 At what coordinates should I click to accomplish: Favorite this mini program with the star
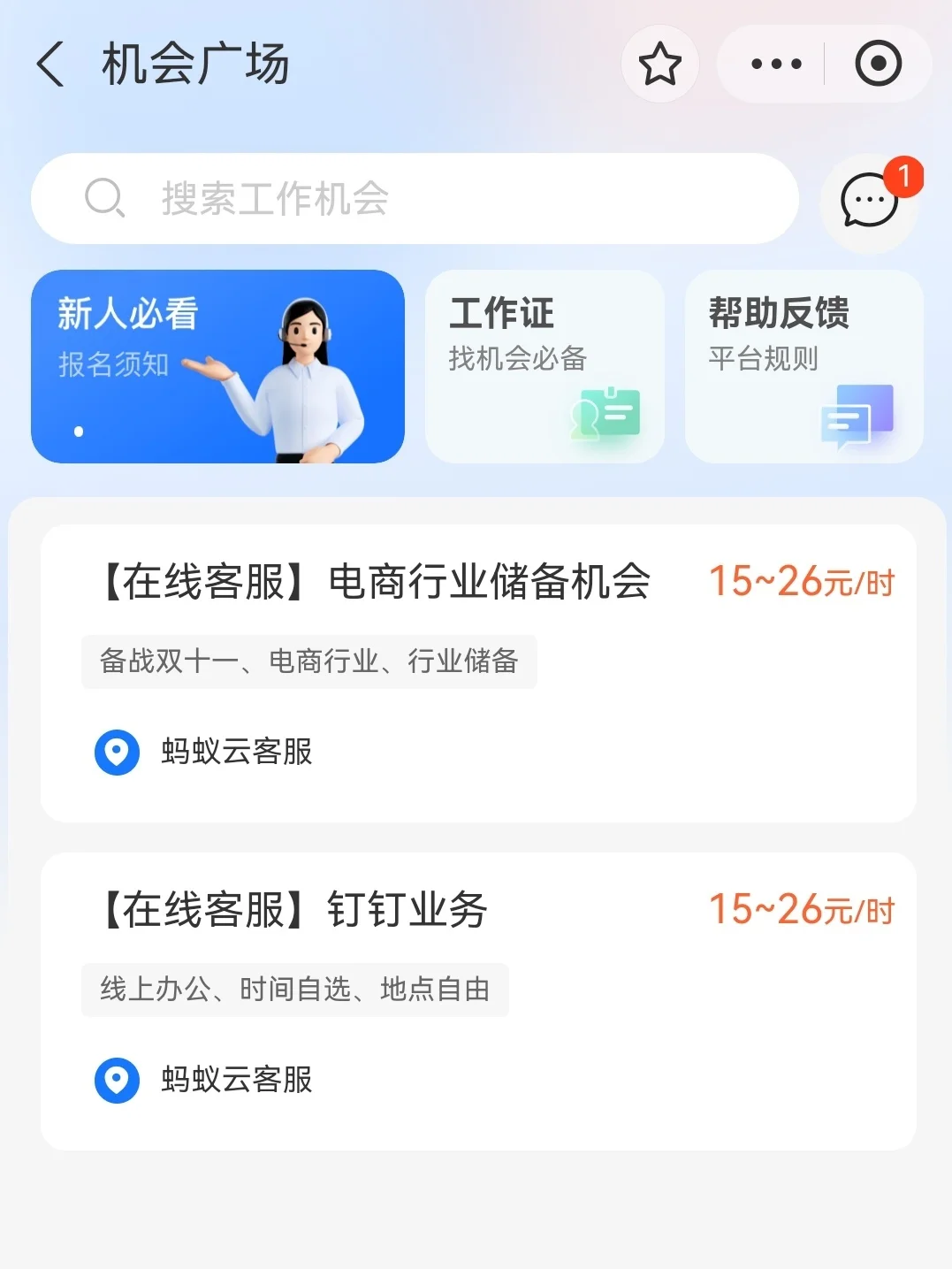pyautogui.click(x=659, y=65)
